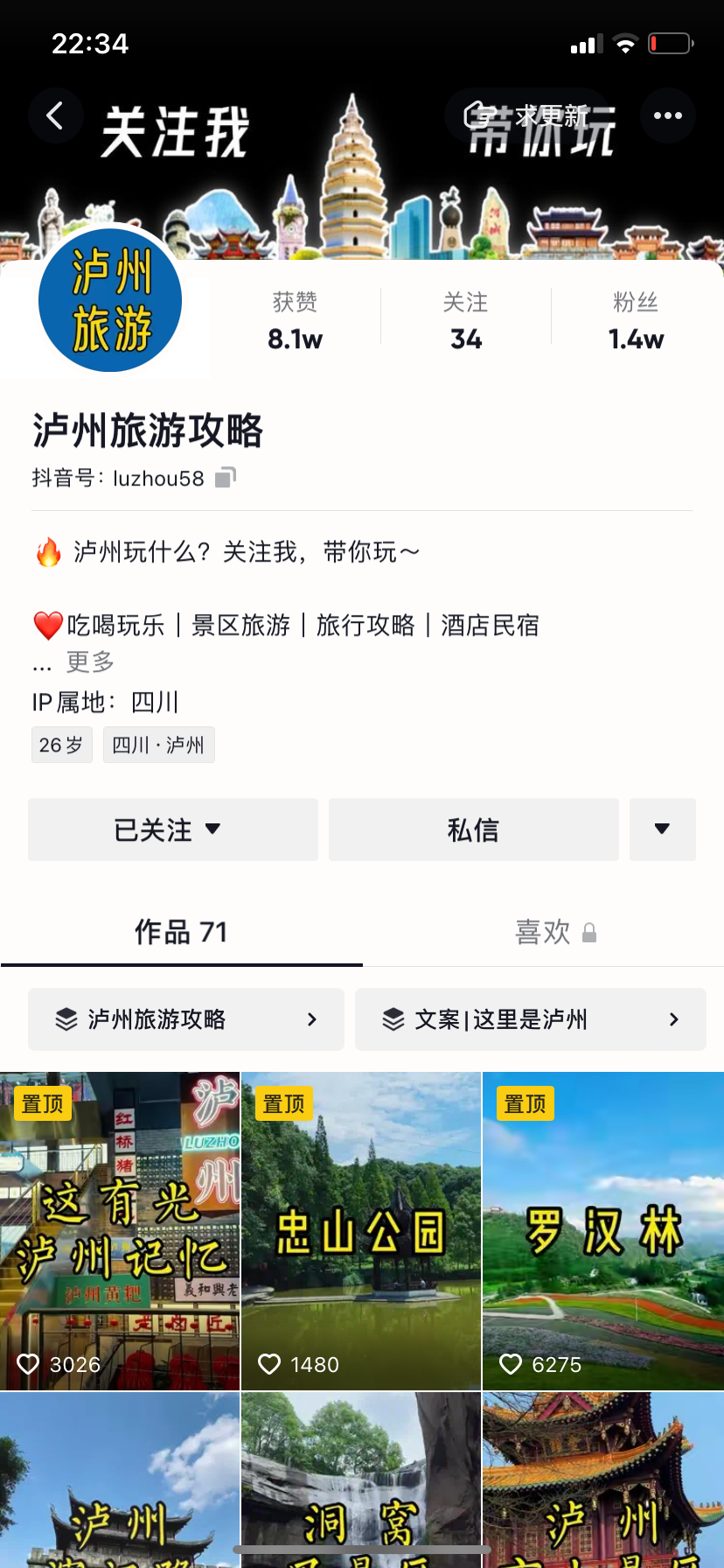Image resolution: width=724 pixels, height=1568 pixels.
Task: Expand recommended accounts dropdown arrow
Action: (662, 829)
